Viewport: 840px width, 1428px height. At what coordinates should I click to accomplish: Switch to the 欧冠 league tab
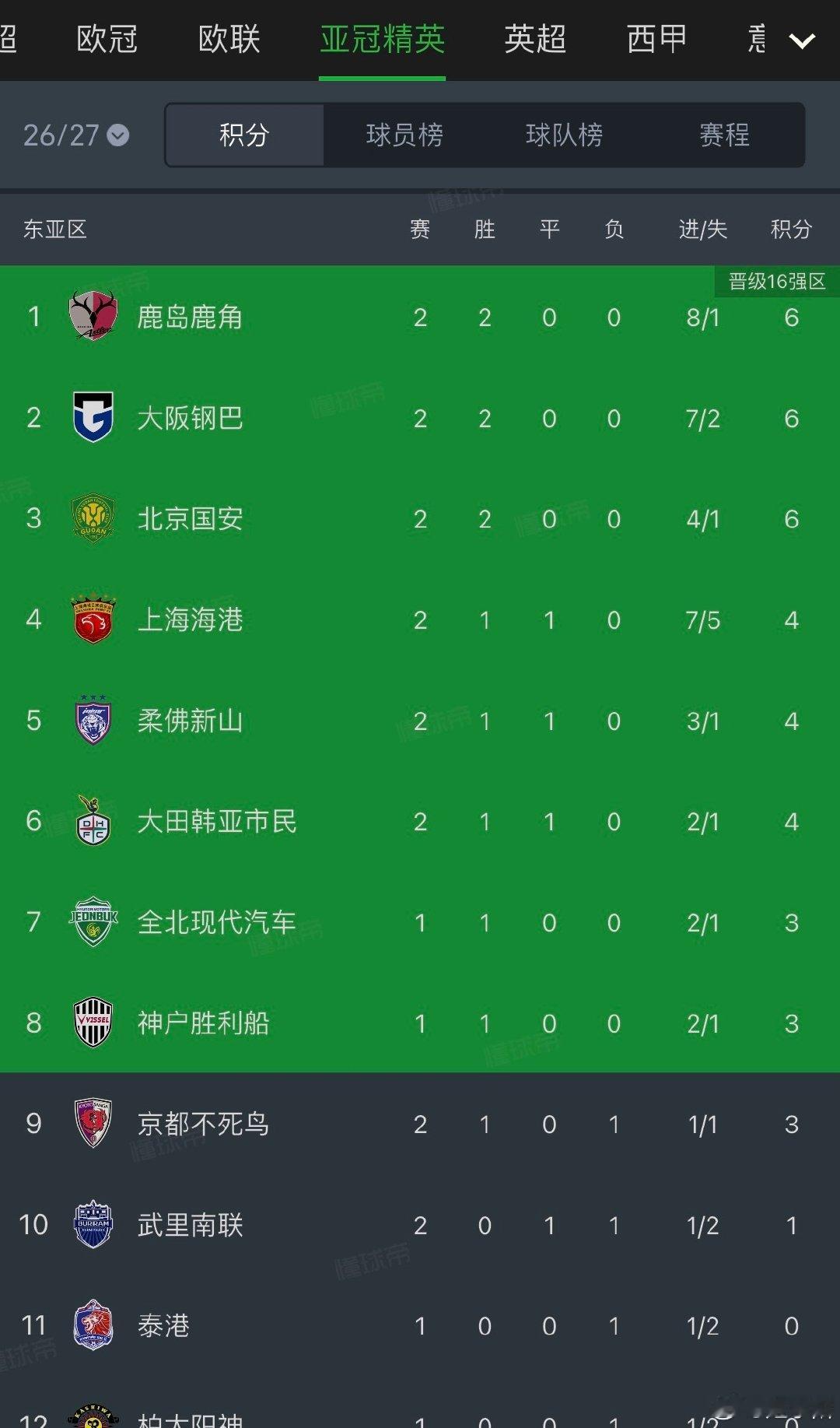pos(107,39)
